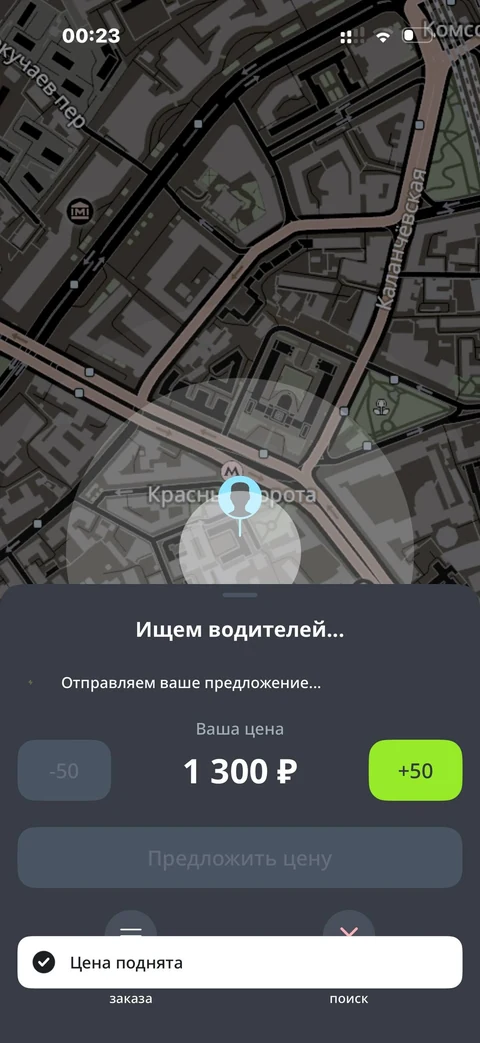Lower the offered price with the -50 button
The image size is (480, 1043).
click(64, 770)
